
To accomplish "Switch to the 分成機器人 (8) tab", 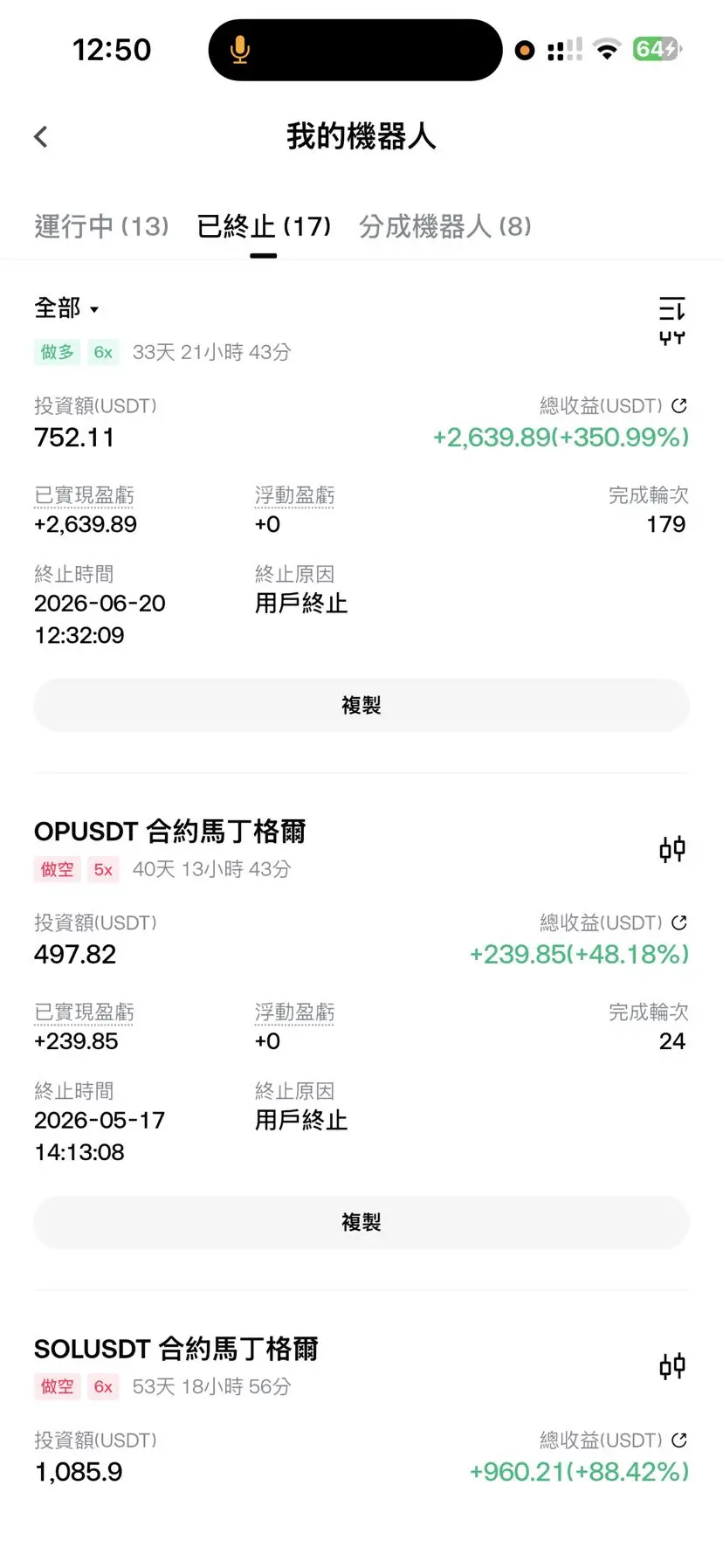I will click(x=444, y=226).
